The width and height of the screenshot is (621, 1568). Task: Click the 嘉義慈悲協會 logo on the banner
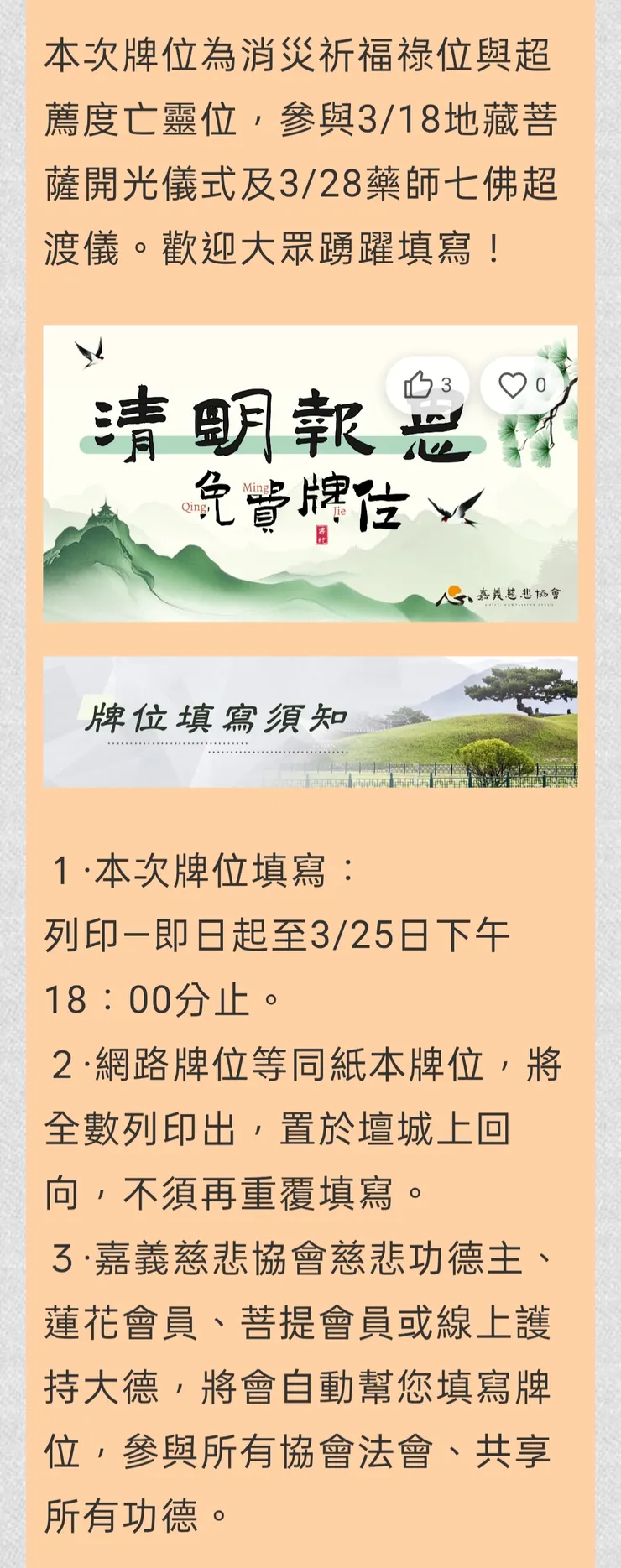(x=504, y=592)
